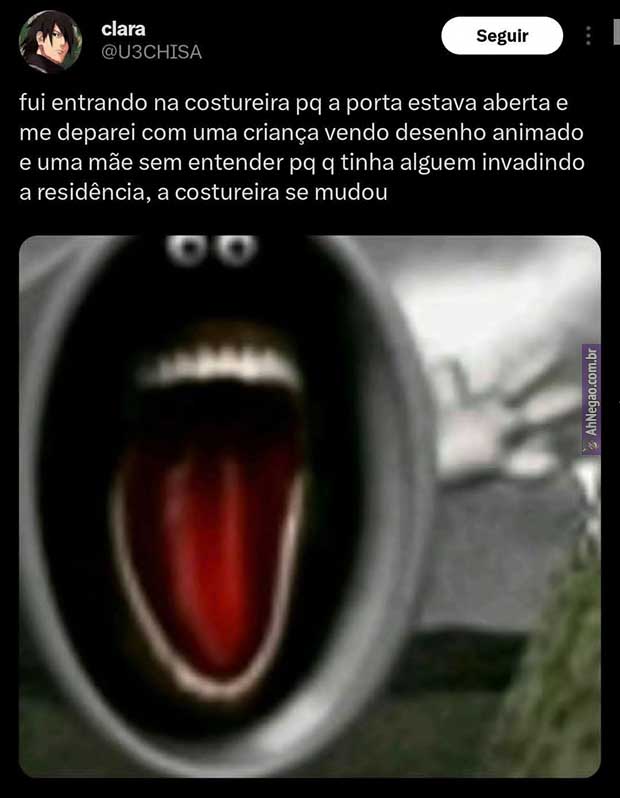The image size is (620, 798).
Task: Open the @U3CHISA profile handle
Action: tap(151, 52)
